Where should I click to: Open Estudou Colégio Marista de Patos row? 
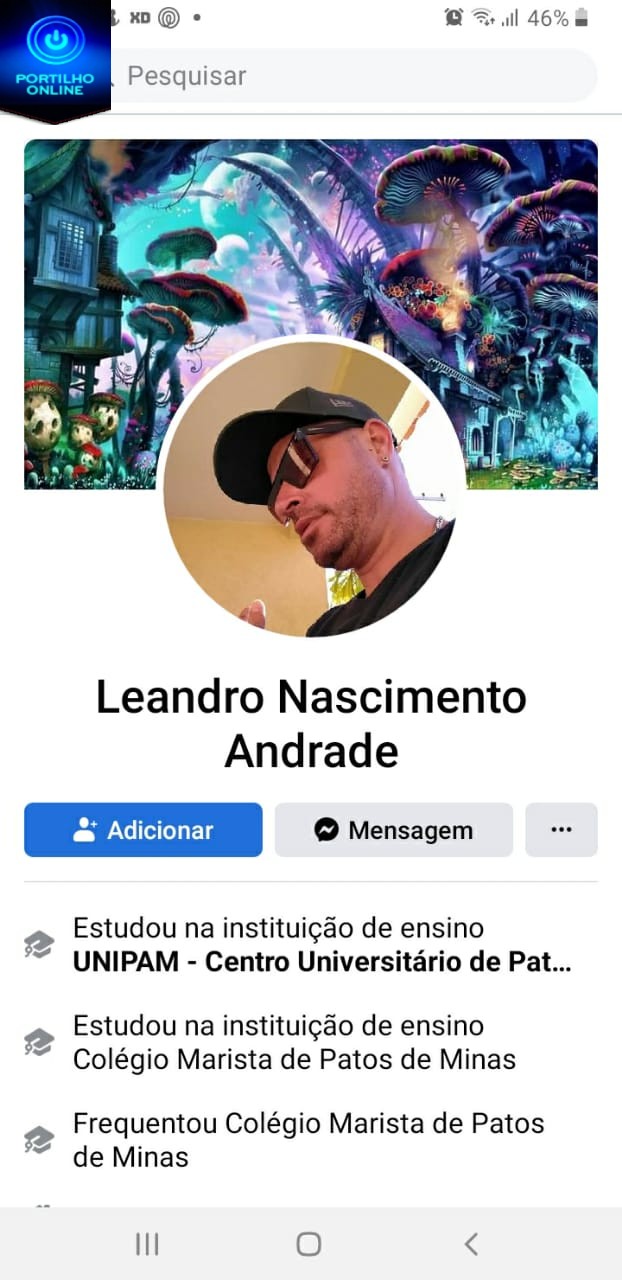(x=294, y=1042)
